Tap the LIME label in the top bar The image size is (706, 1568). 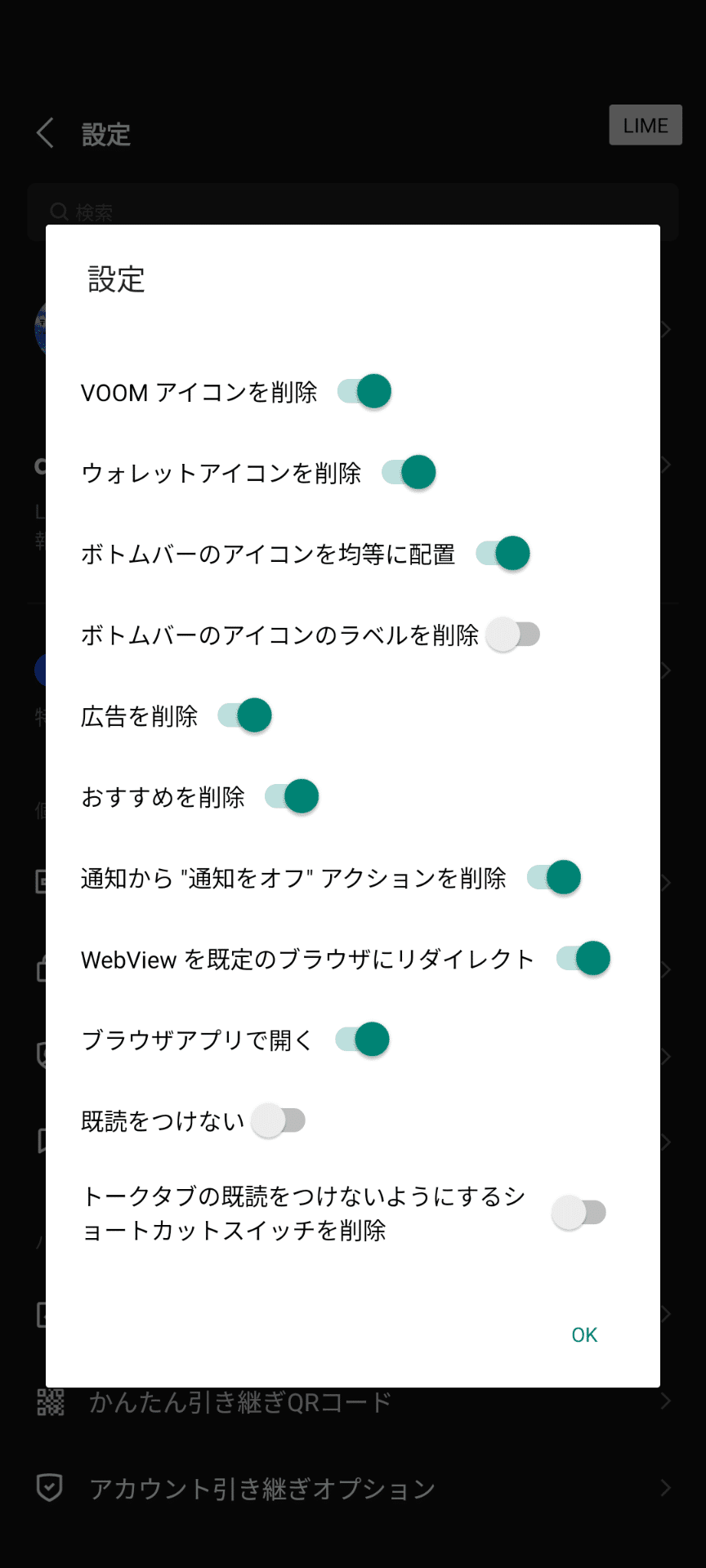646,125
